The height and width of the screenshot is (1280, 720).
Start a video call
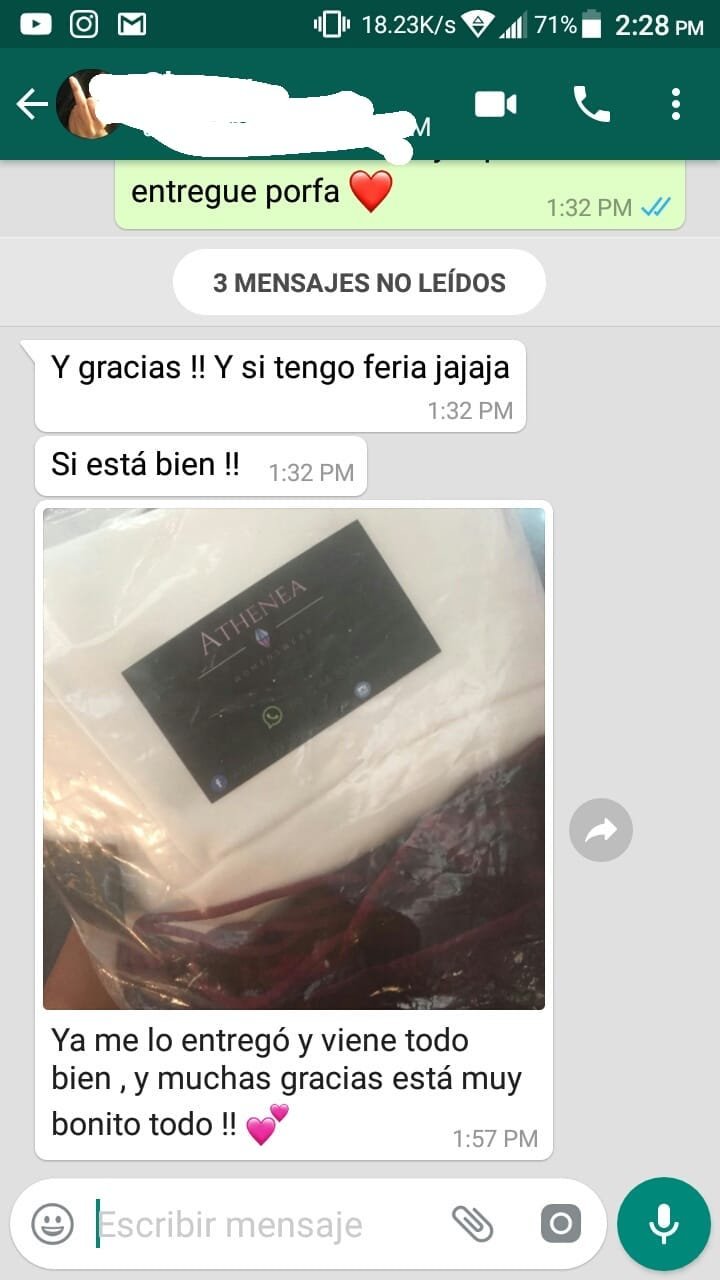tap(495, 104)
